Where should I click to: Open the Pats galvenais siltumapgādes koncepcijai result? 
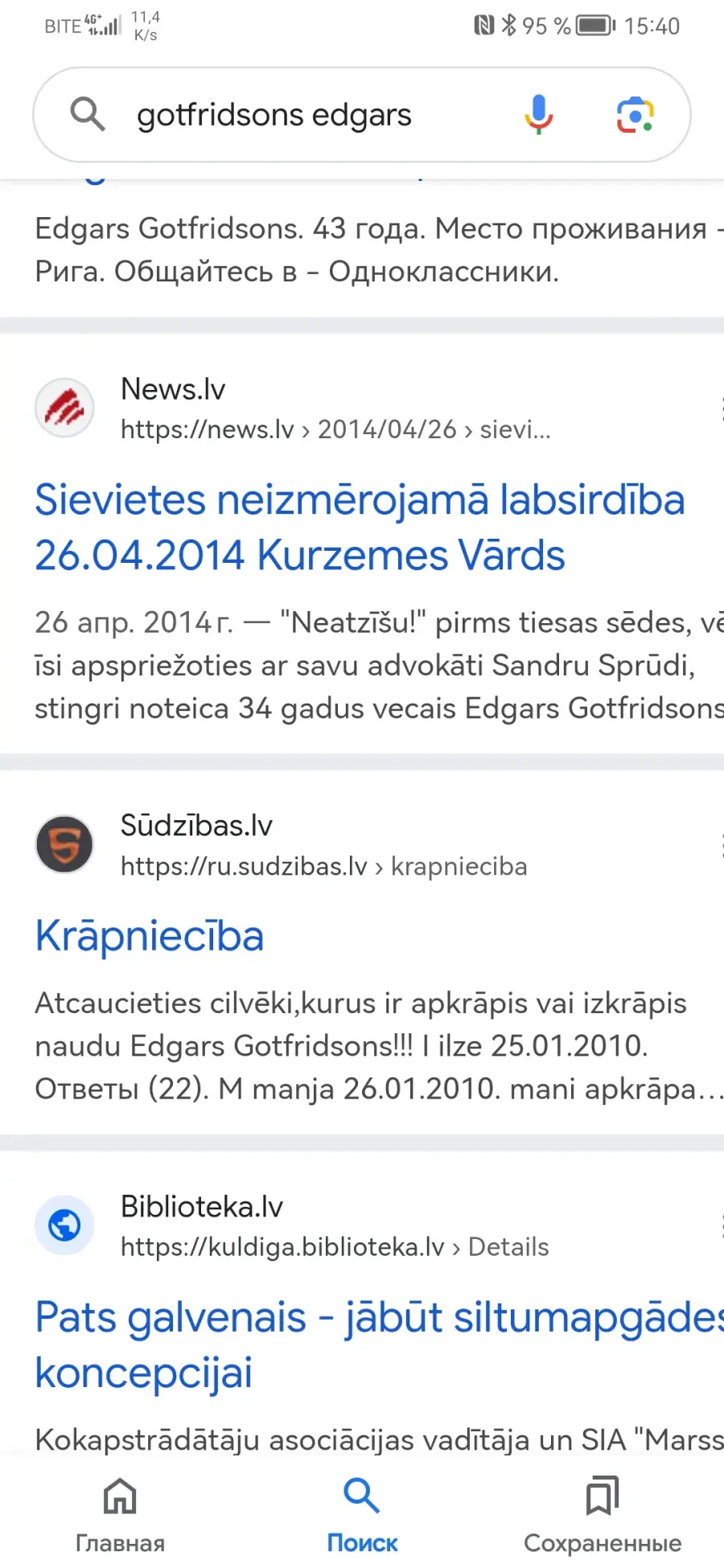[x=379, y=1345]
